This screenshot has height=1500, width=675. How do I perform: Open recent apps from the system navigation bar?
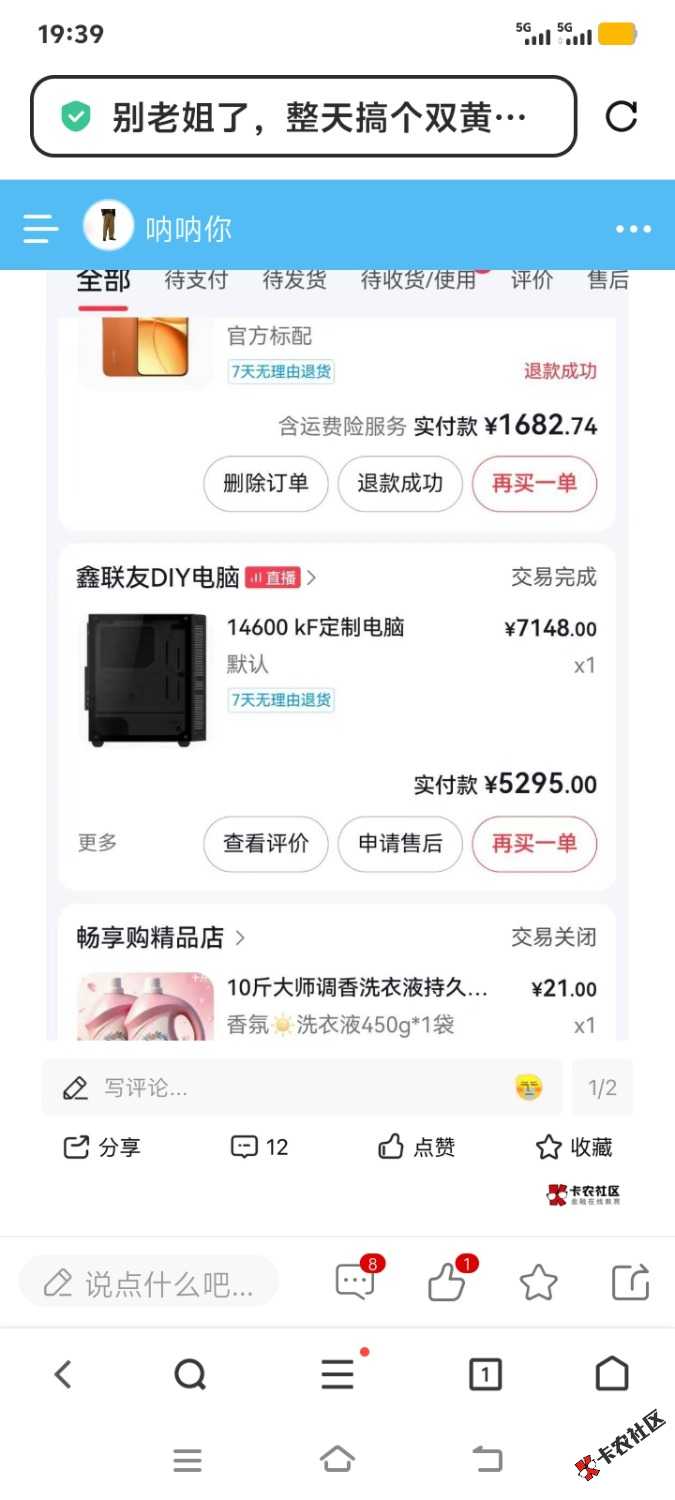[x=187, y=1461]
